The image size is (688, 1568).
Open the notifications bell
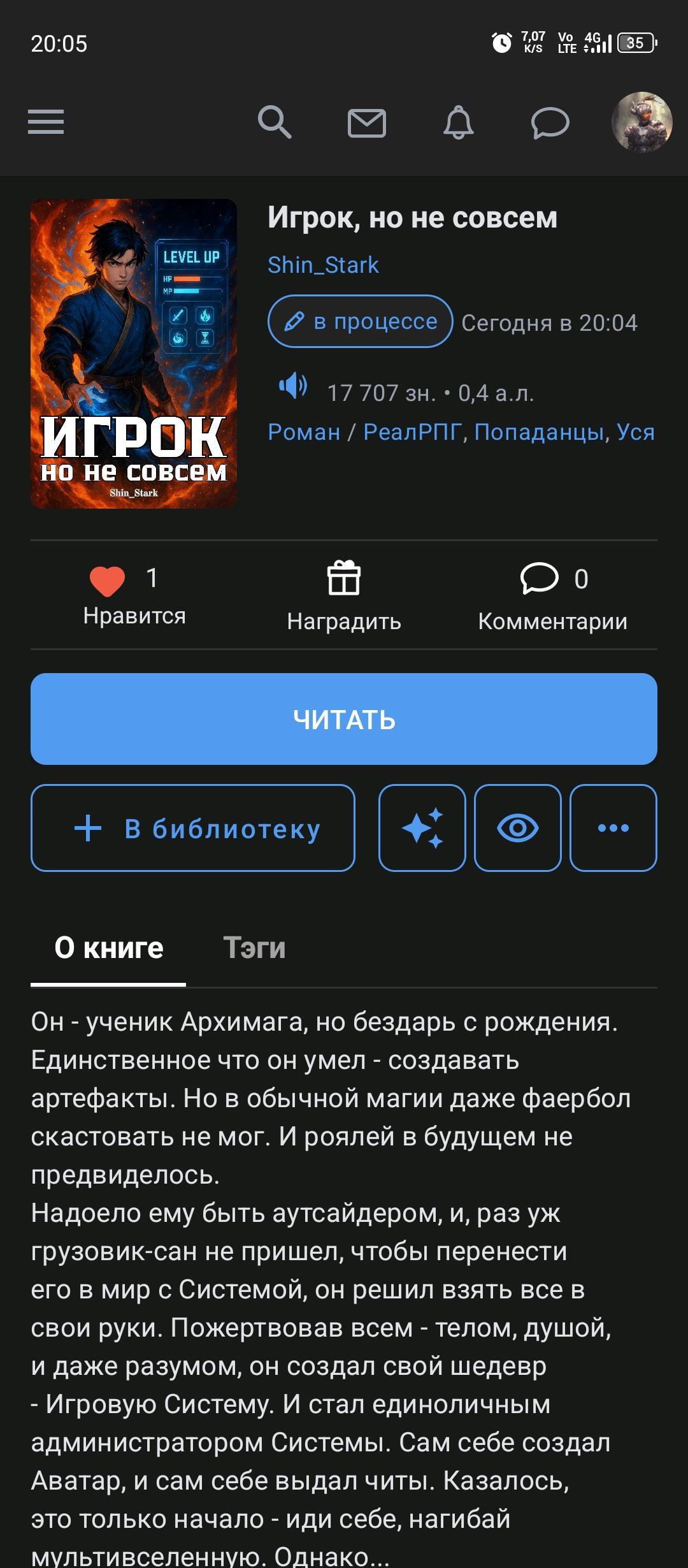[458, 122]
